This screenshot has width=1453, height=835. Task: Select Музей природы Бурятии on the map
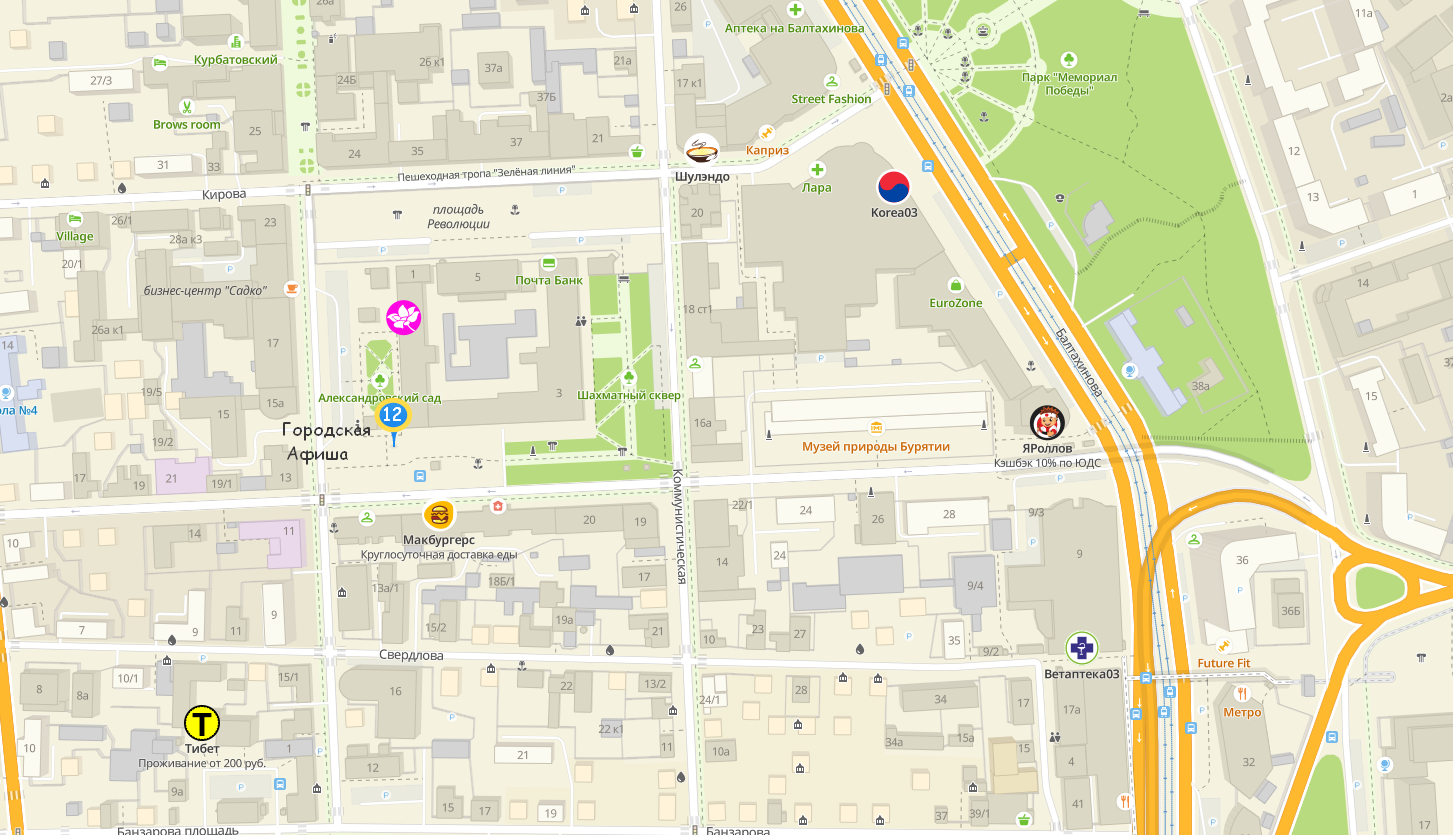pos(876,429)
